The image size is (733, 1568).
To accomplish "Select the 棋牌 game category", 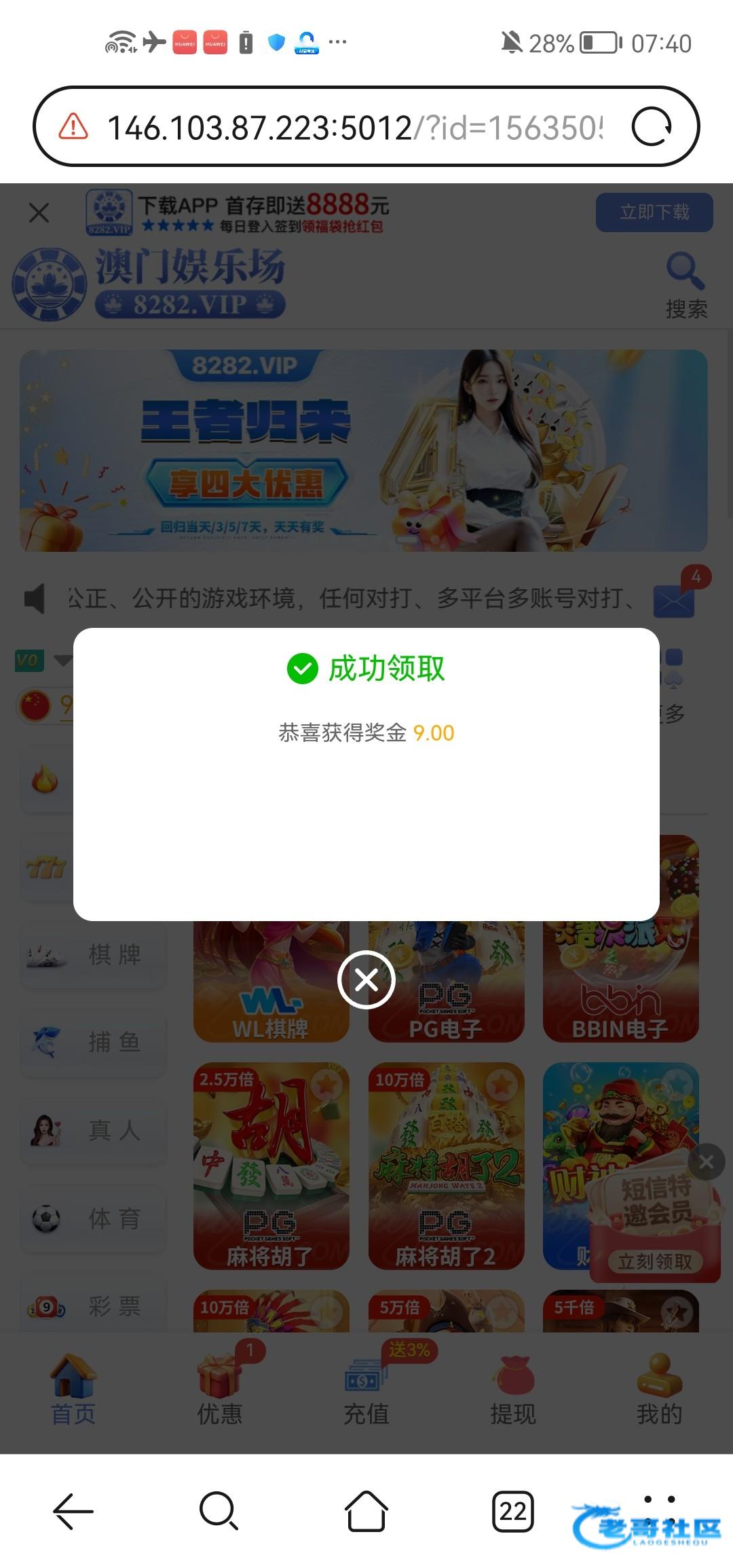I will tap(94, 955).
